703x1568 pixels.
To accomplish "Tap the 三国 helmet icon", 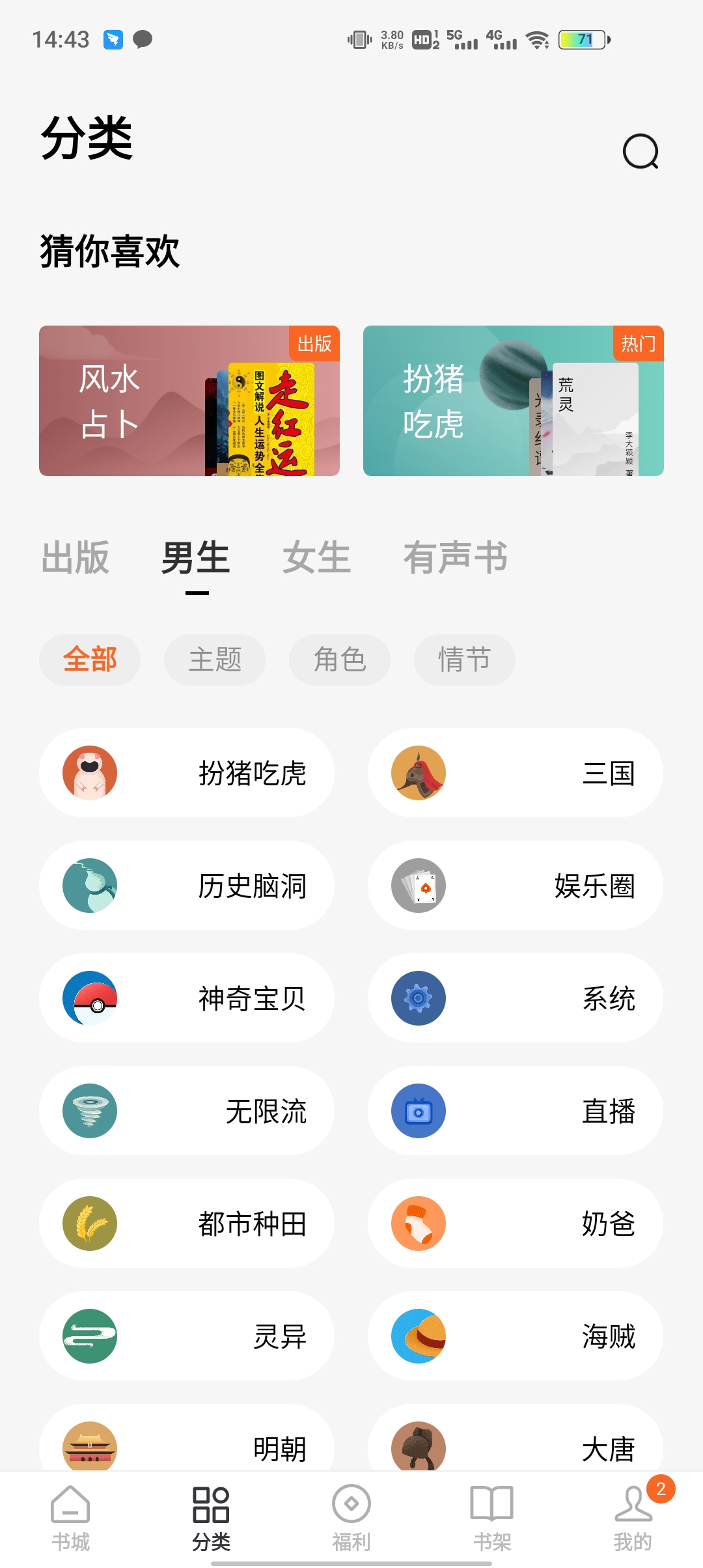I will pos(419,772).
